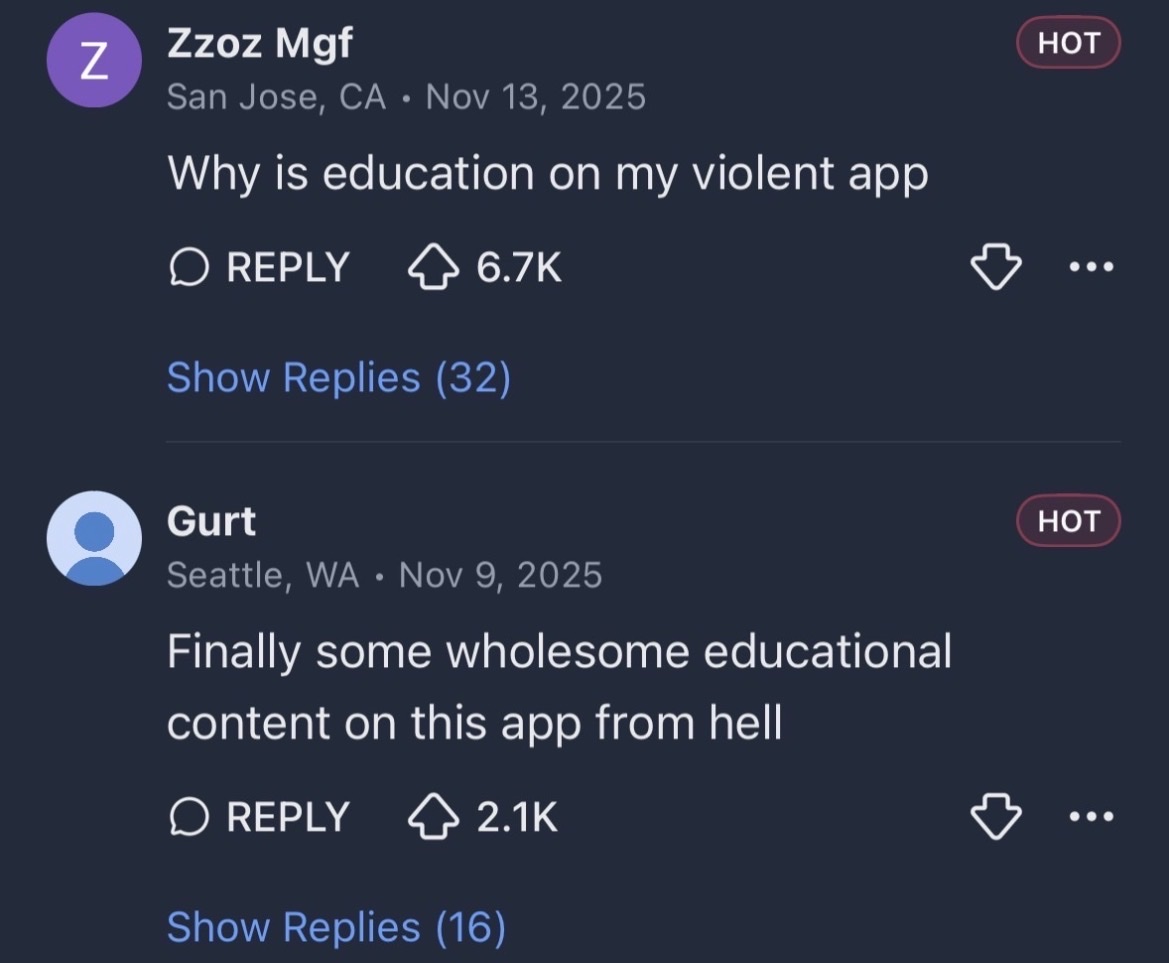Show the 32 replies to Zzoz Mgf

pos(338,378)
